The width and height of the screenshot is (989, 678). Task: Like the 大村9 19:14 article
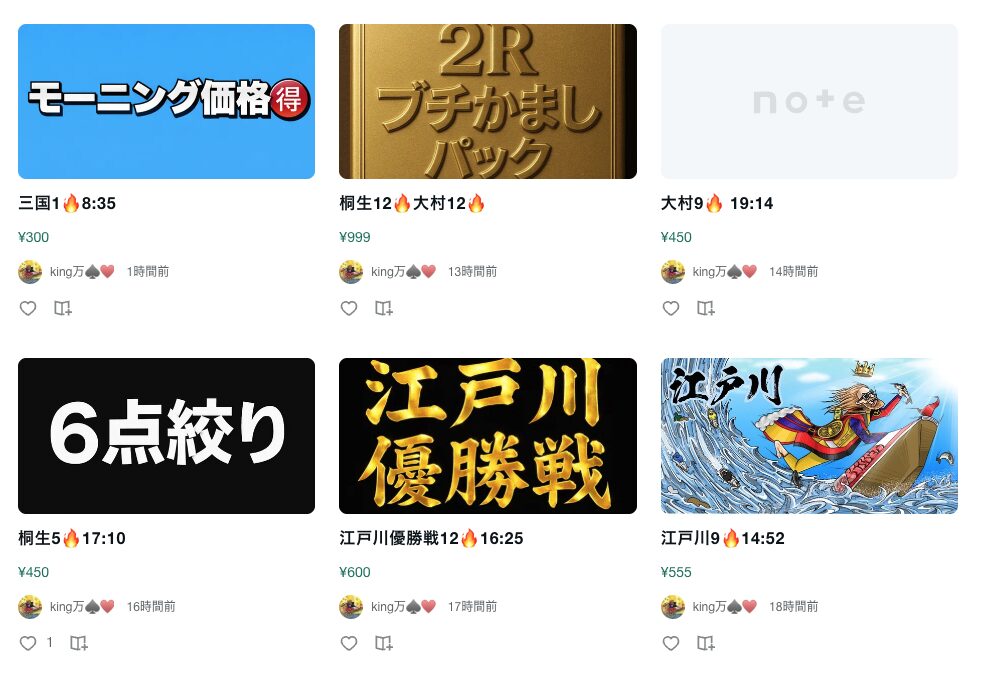pyautogui.click(x=671, y=308)
